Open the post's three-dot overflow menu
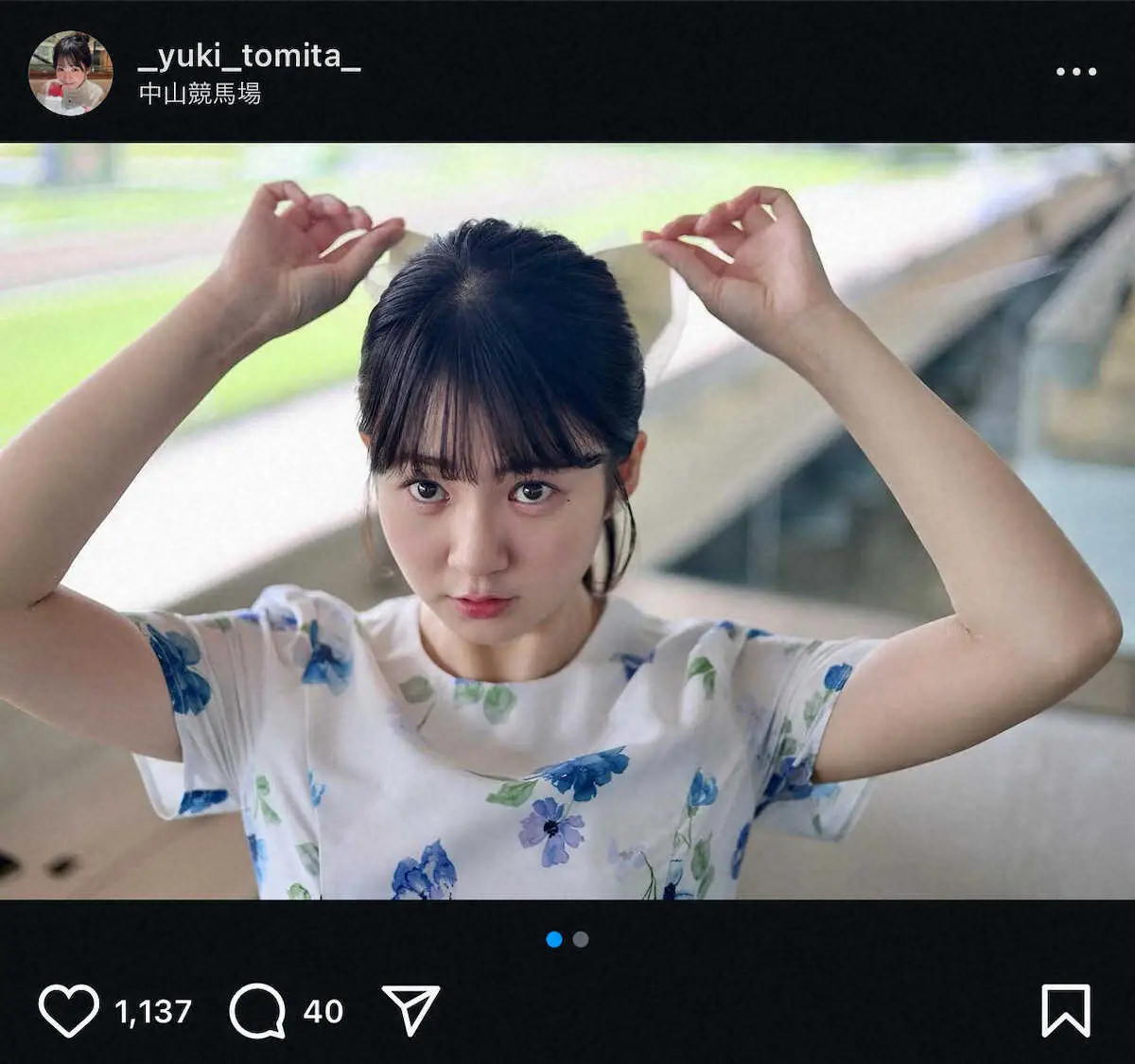Image resolution: width=1135 pixels, height=1064 pixels. point(1075,72)
